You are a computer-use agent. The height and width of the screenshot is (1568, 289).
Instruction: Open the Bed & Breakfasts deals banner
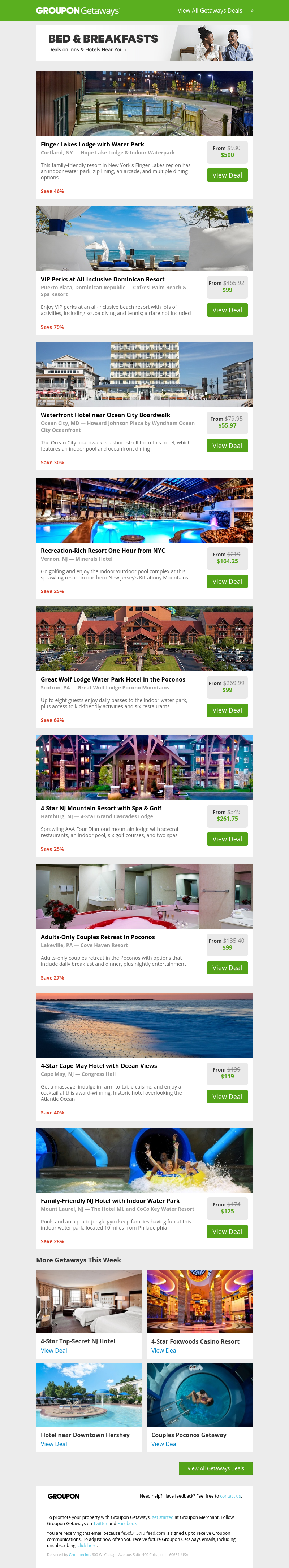[x=144, y=43]
